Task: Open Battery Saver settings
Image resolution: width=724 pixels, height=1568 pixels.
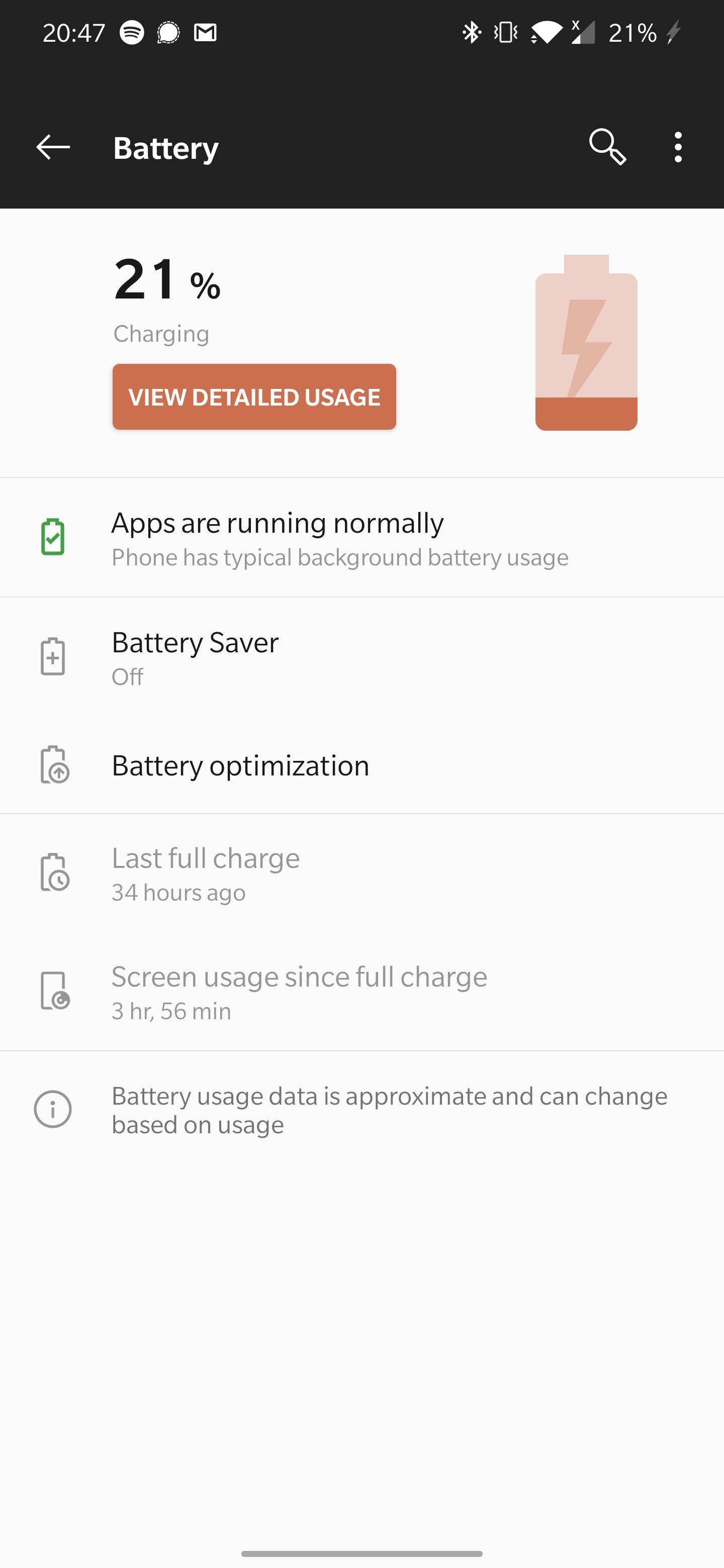Action: [x=361, y=658]
